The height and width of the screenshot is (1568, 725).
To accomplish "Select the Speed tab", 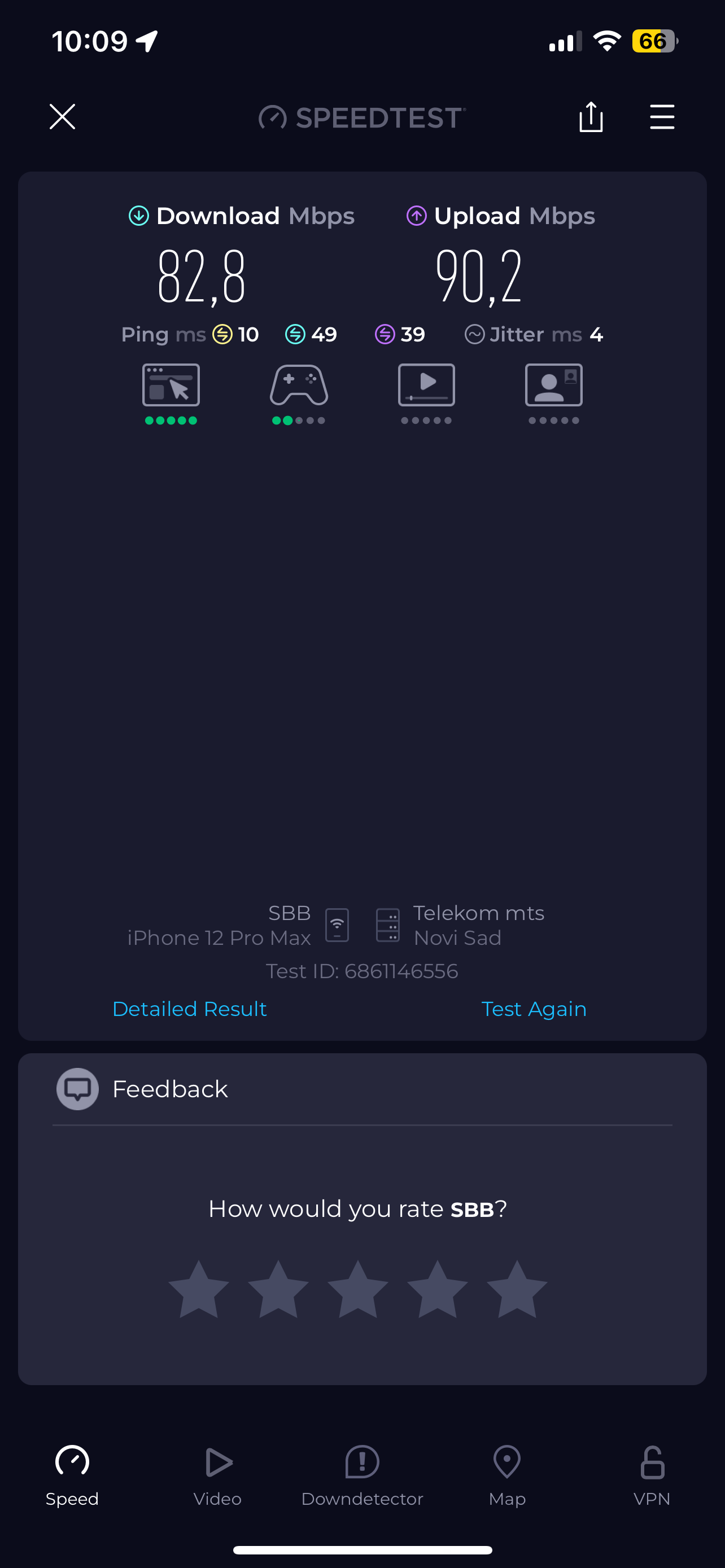I will point(72,1474).
